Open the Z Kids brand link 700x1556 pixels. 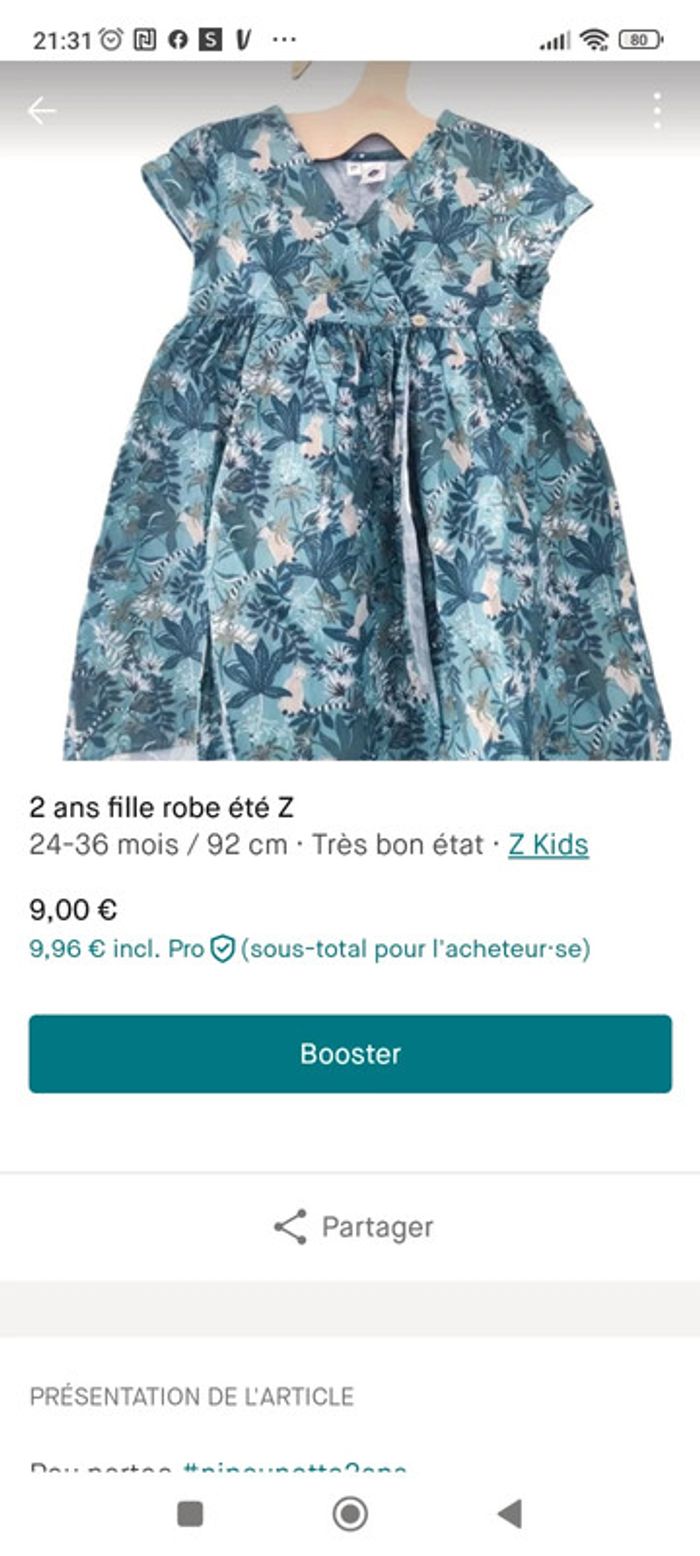(x=547, y=845)
